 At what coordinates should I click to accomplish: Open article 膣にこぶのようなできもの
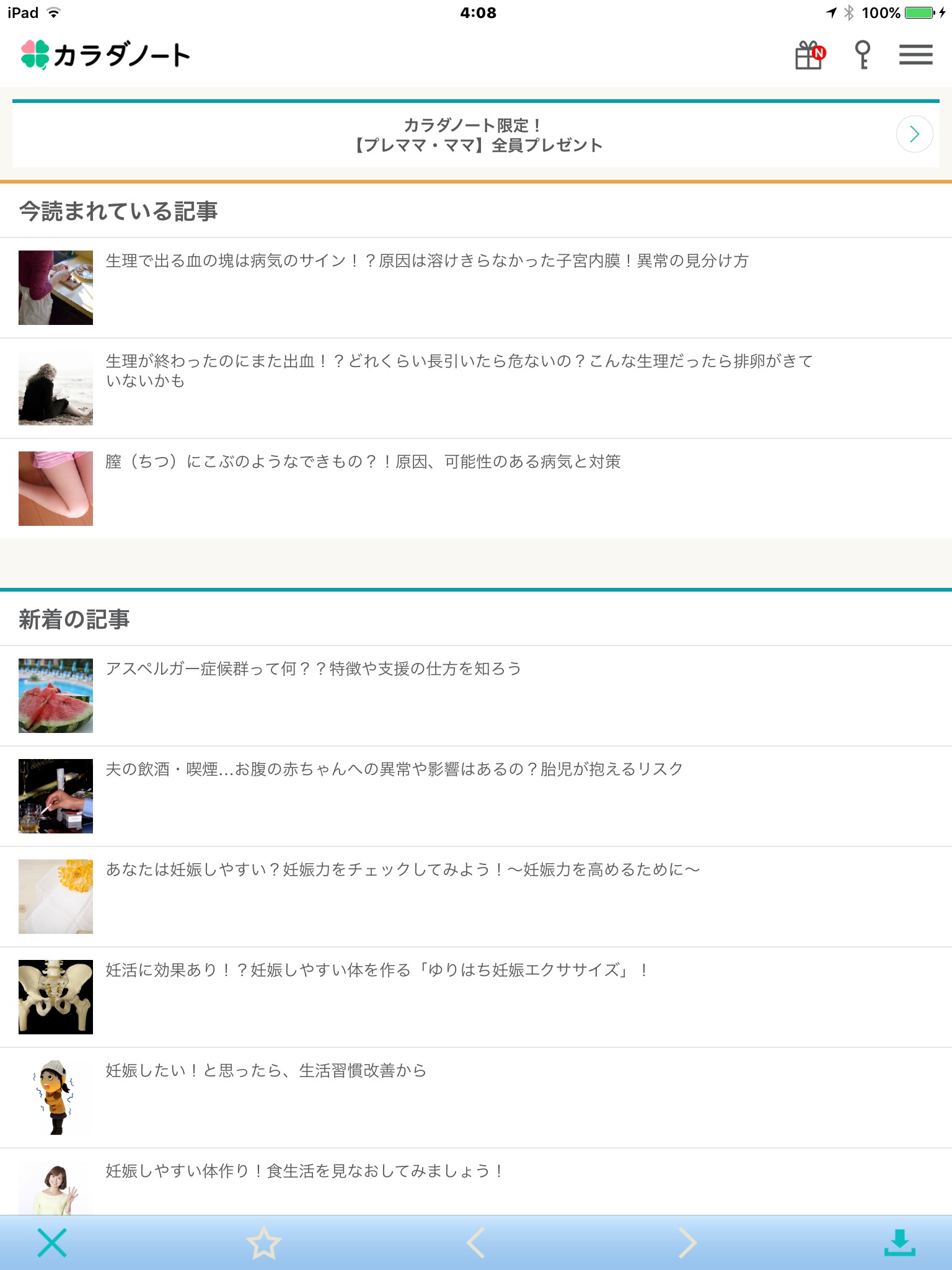(476, 489)
